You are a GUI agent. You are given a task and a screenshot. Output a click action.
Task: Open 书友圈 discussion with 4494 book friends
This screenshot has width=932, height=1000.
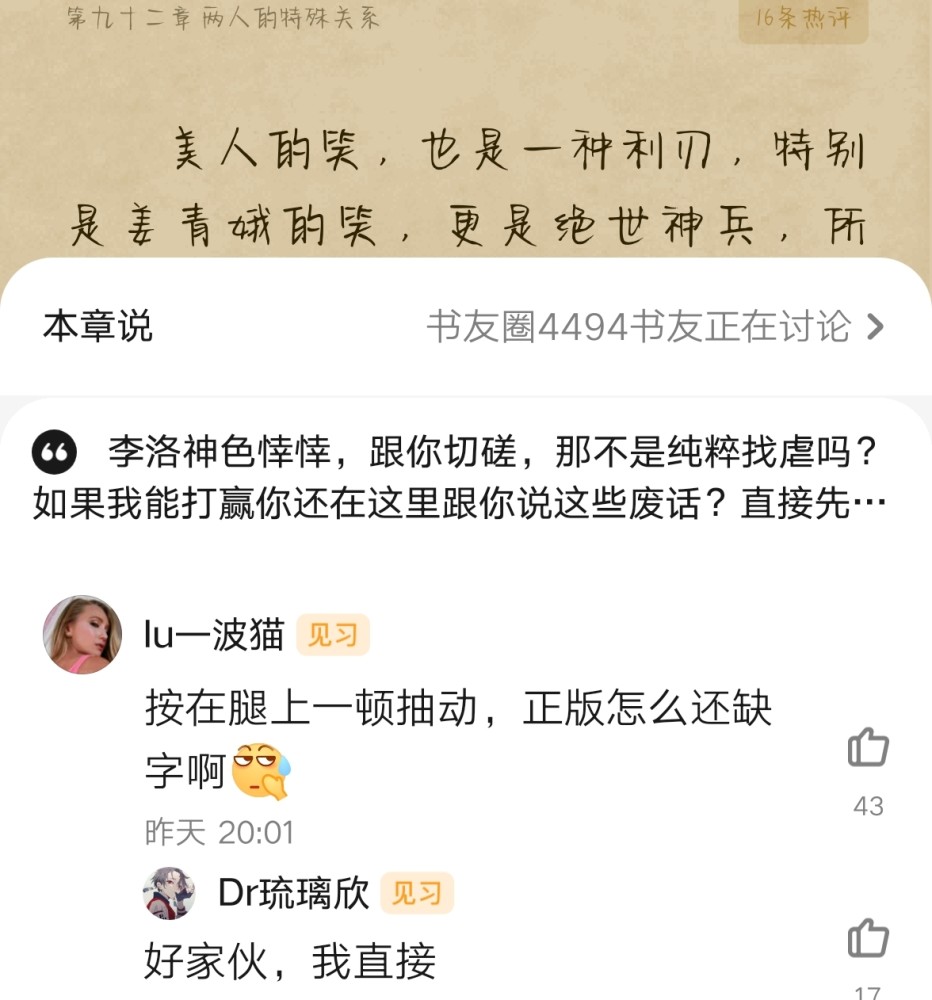tap(655, 326)
